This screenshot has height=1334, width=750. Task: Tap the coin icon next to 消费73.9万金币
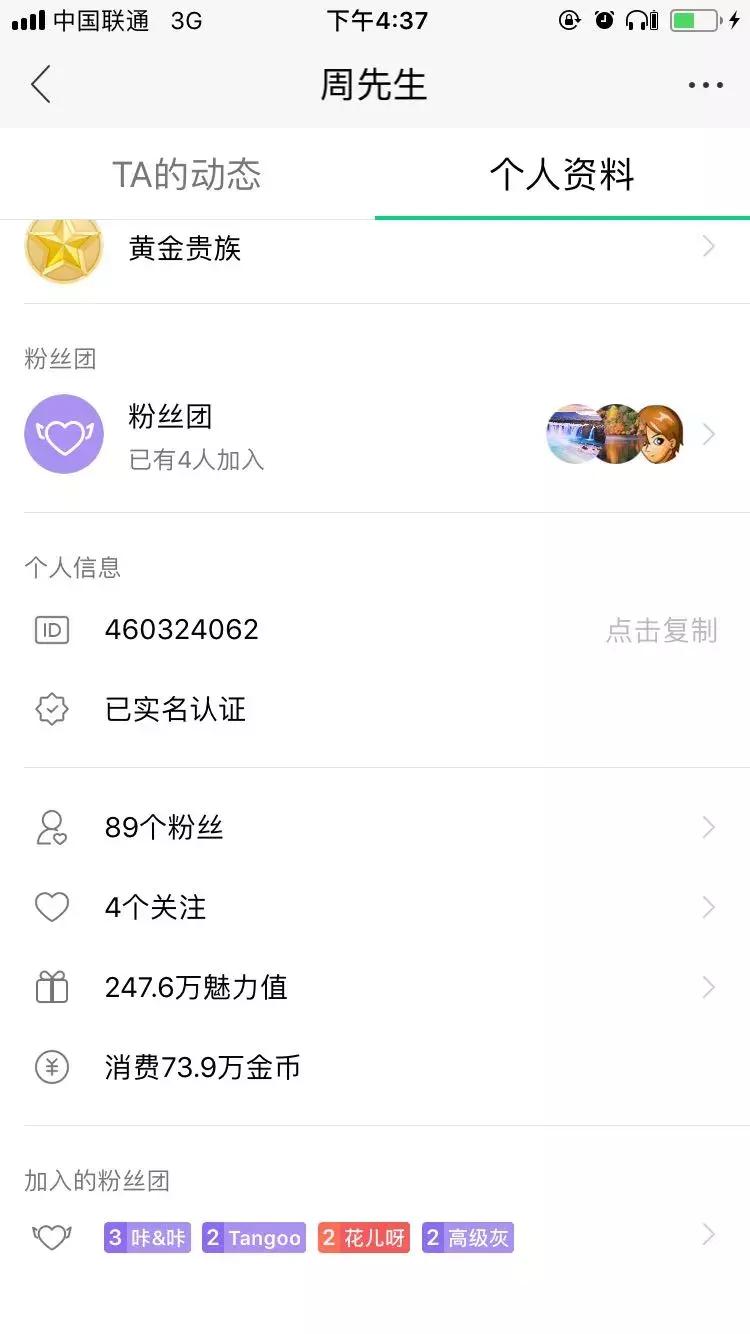point(51,1067)
